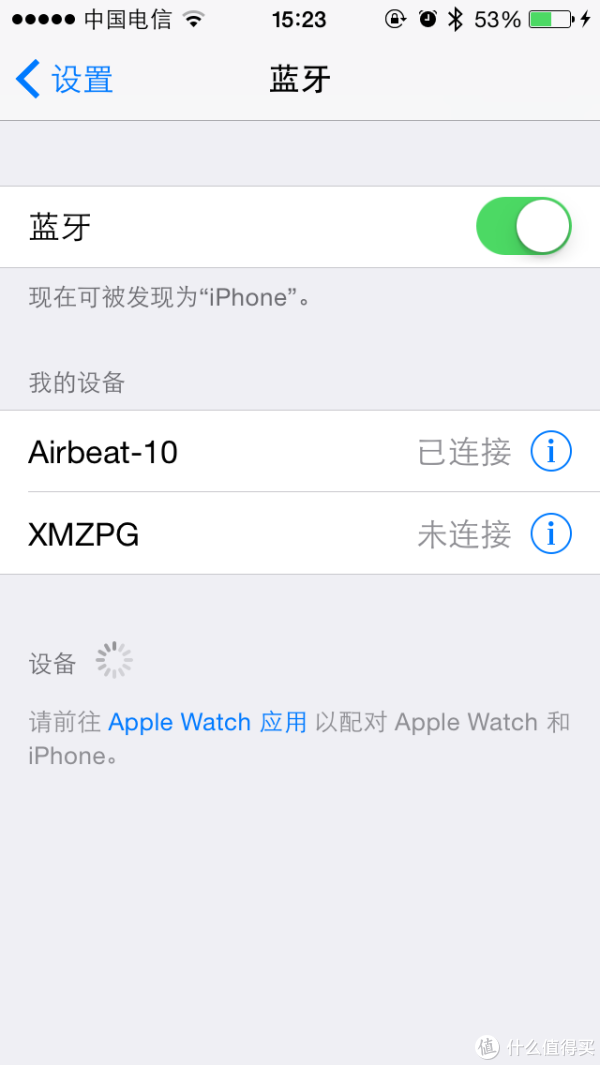Open info for Airbeat-10
This screenshot has width=600, height=1065.
click(551, 452)
